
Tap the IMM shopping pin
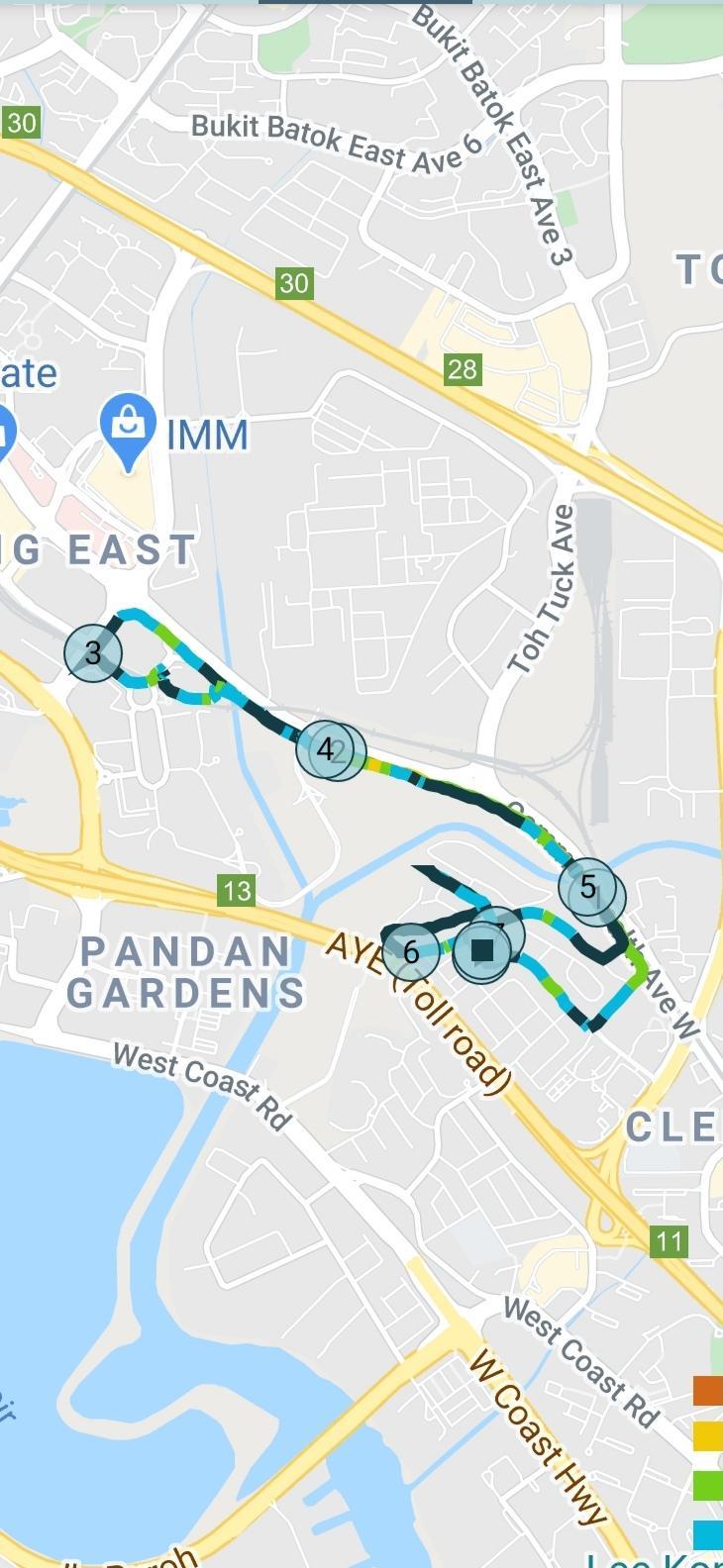click(129, 432)
